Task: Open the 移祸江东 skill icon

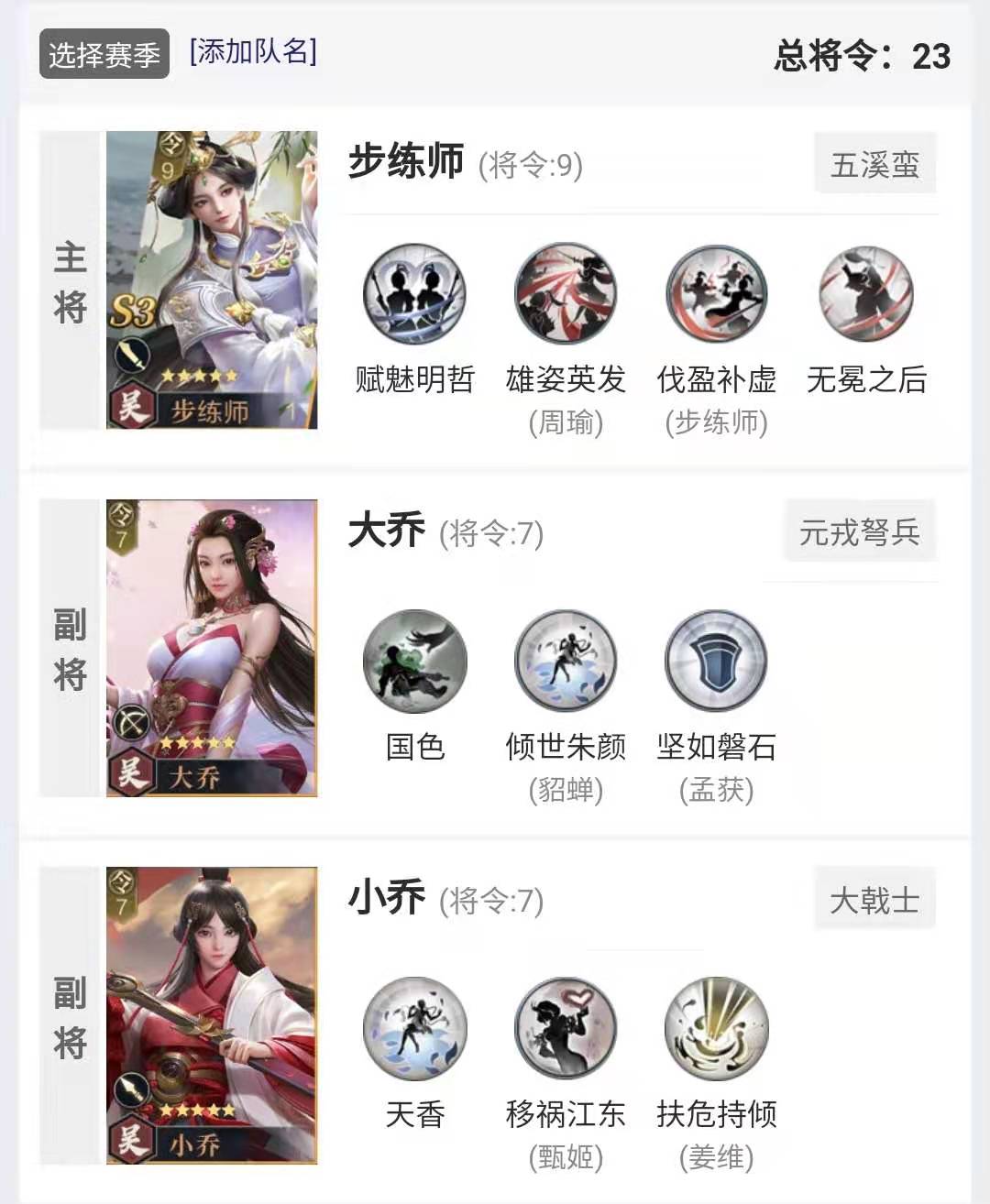Action: click(566, 1029)
